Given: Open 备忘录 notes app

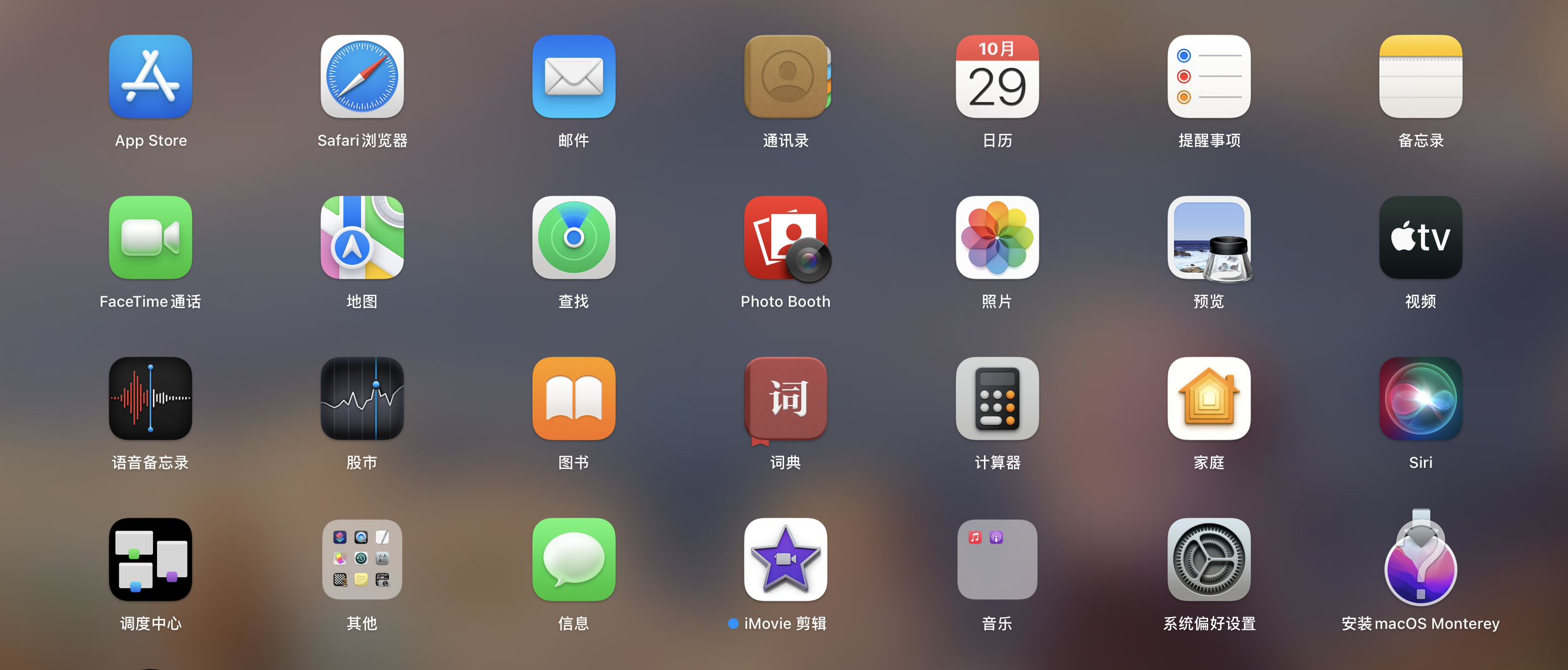Looking at the screenshot, I should 1420,76.
